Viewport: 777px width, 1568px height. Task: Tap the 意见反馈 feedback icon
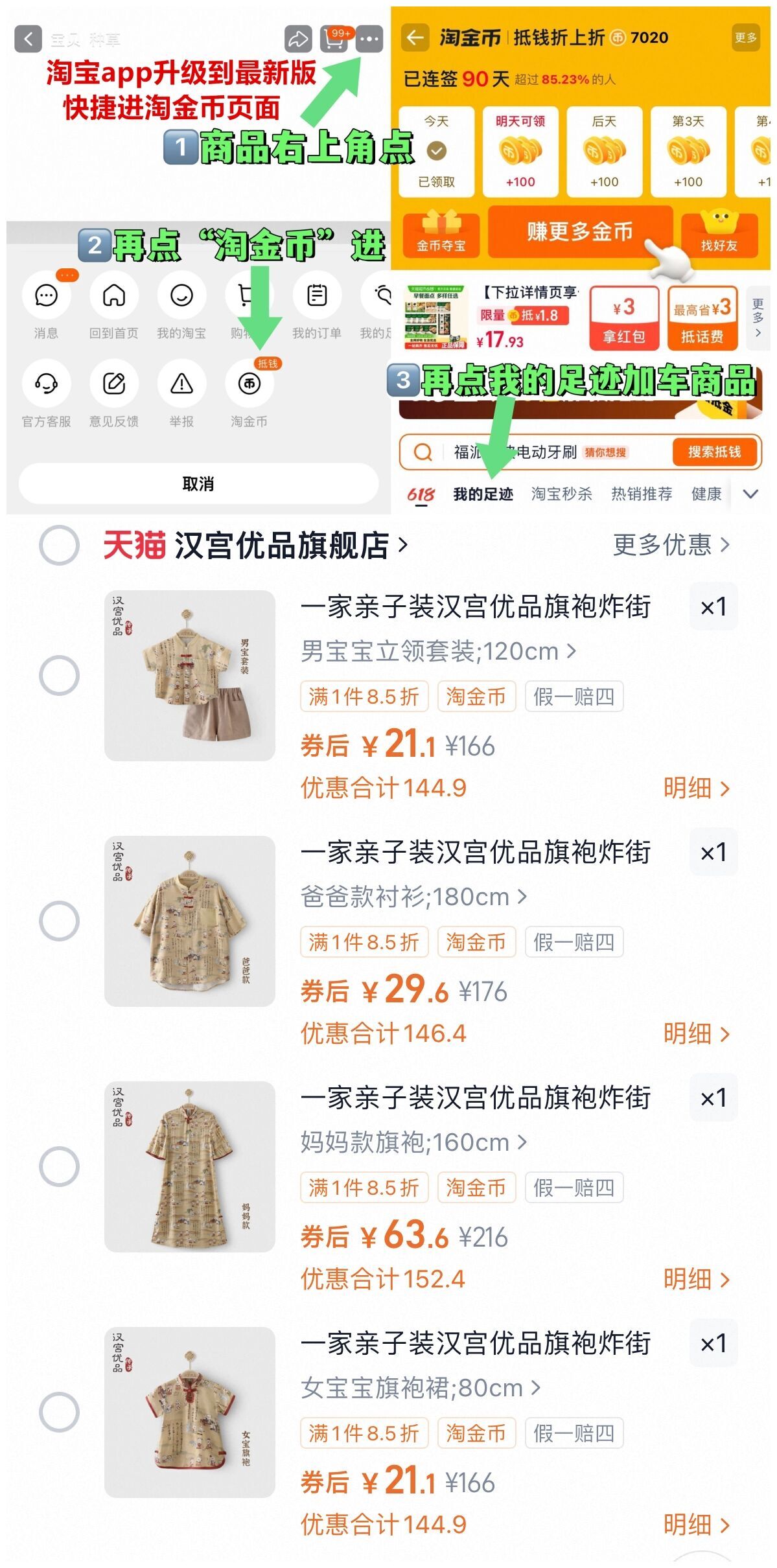113,382
